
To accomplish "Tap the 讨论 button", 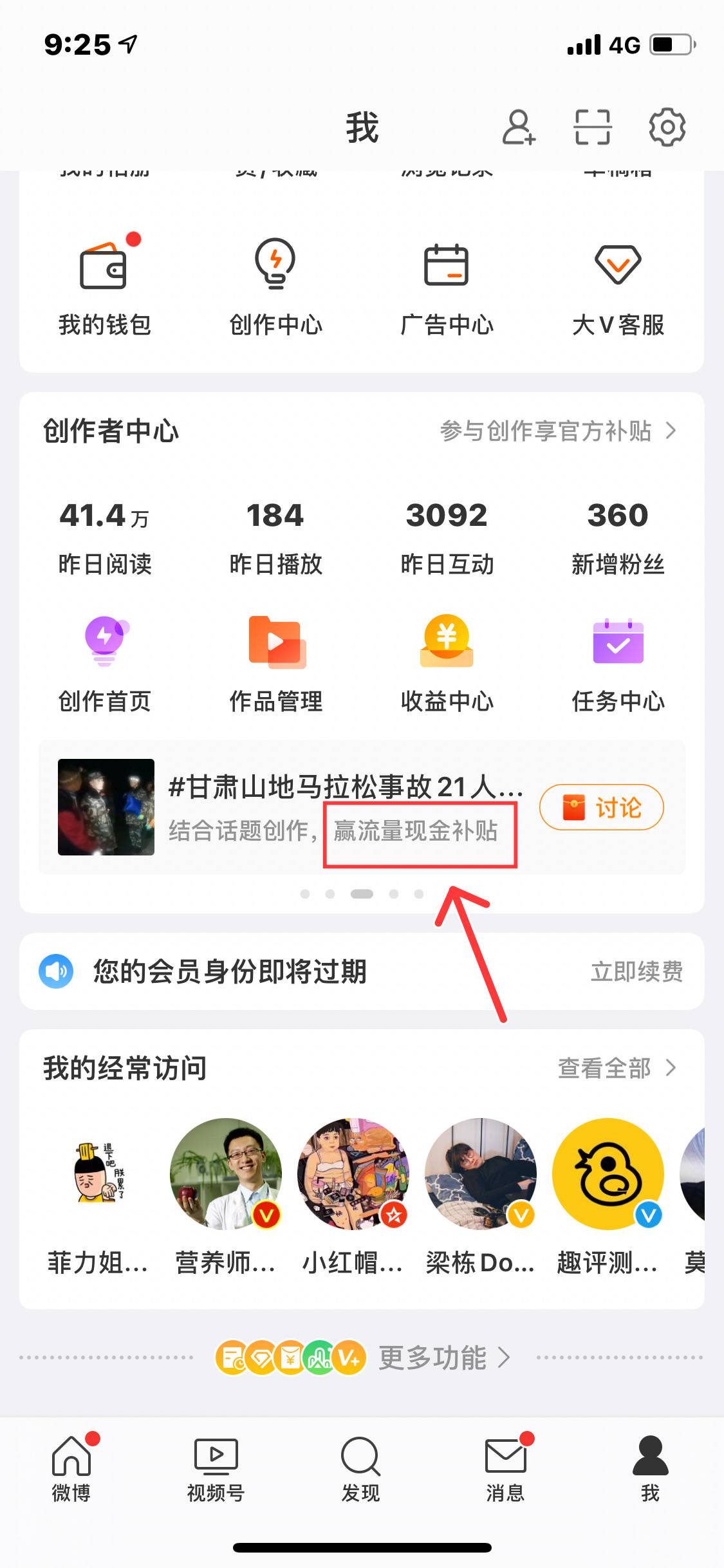I will click(x=601, y=807).
